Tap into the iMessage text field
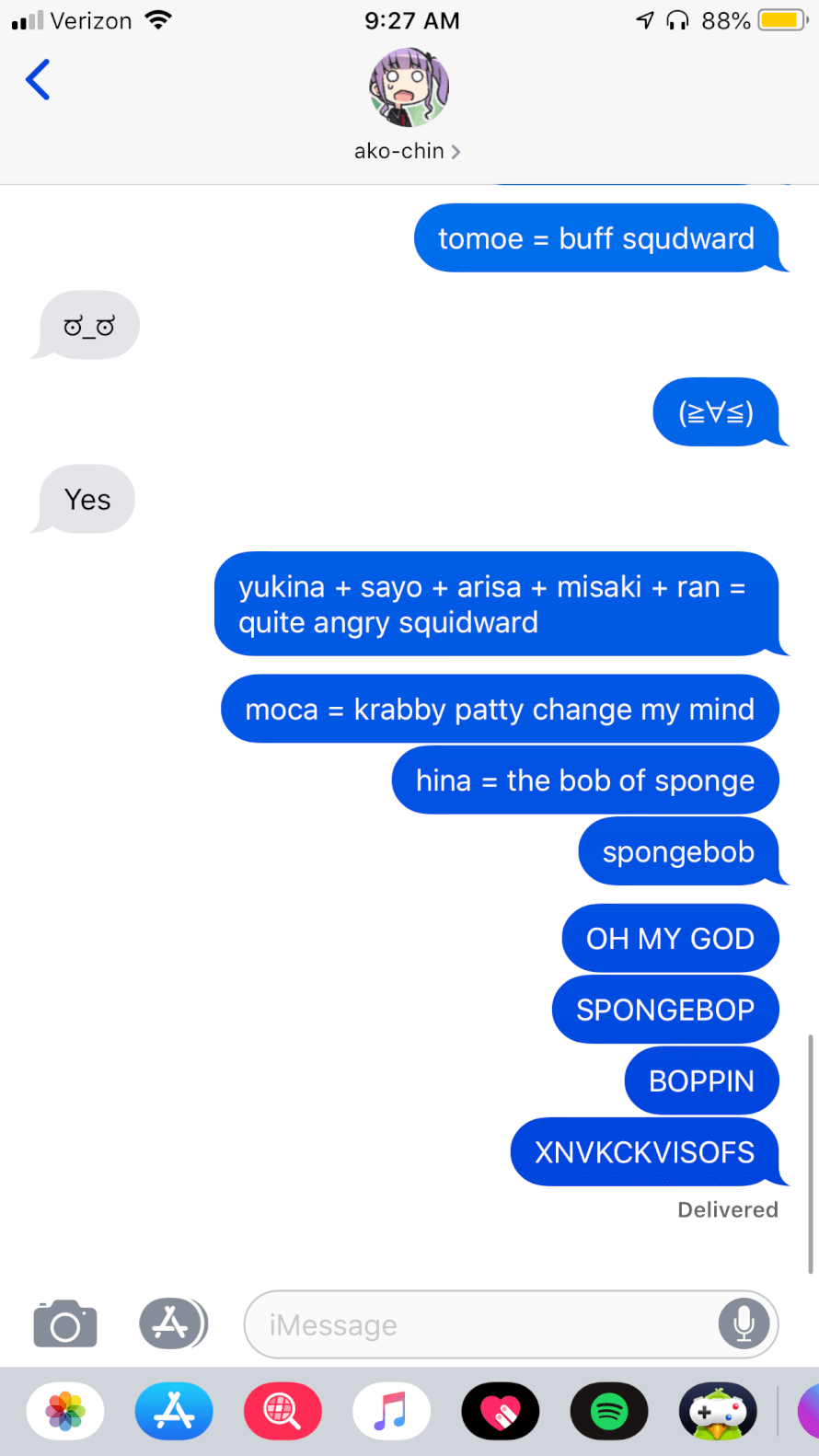The image size is (819, 1456). pos(460,1323)
